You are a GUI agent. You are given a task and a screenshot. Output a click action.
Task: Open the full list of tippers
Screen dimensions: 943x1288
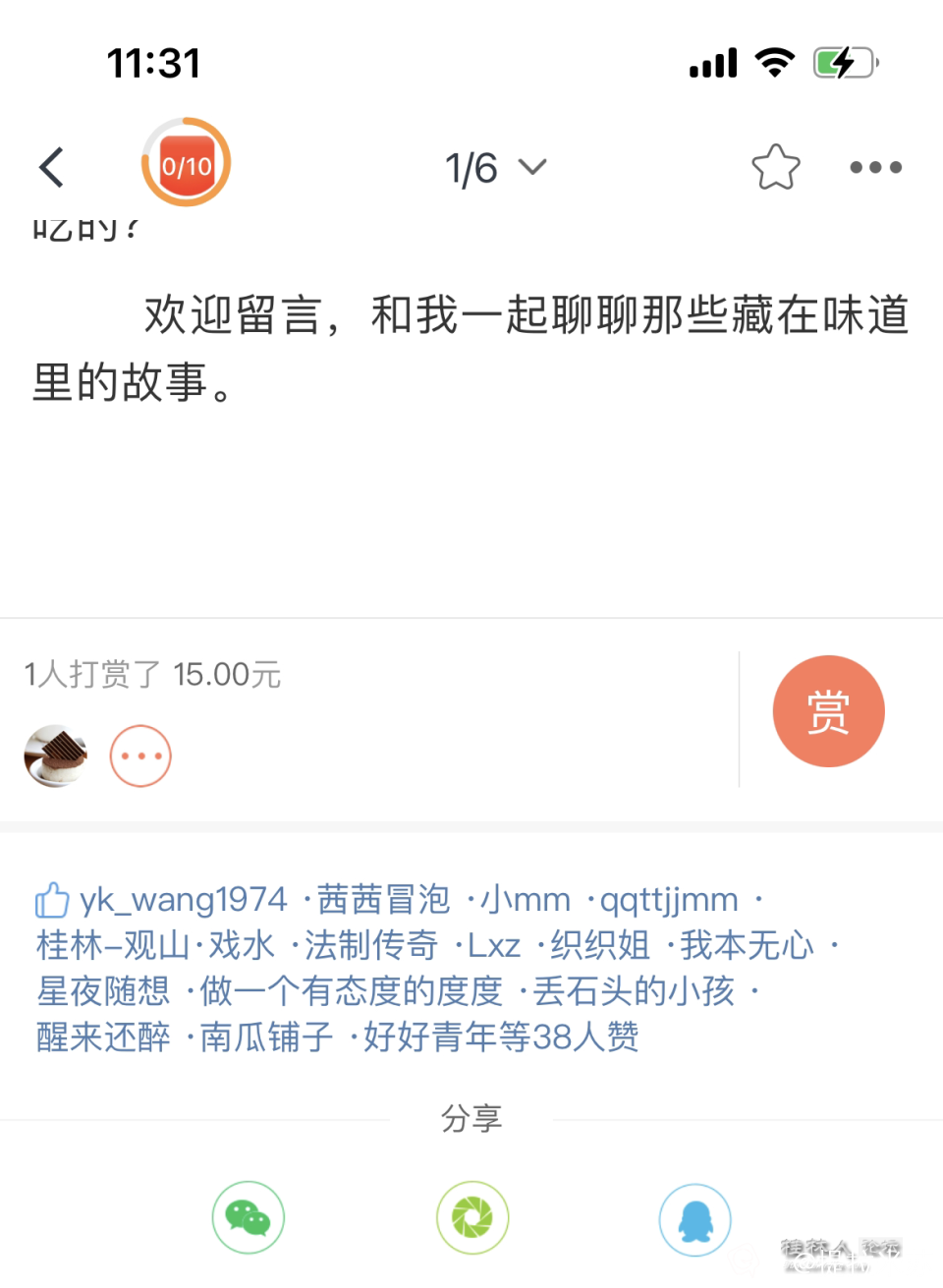tap(140, 756)
